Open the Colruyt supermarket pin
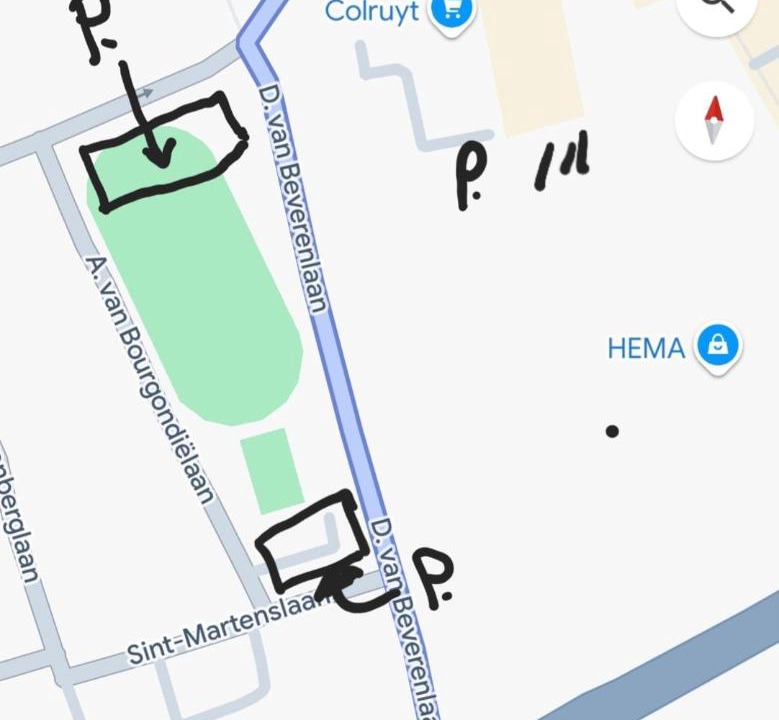Viewport: 779px width, 720px height. (x=453, y=12)
